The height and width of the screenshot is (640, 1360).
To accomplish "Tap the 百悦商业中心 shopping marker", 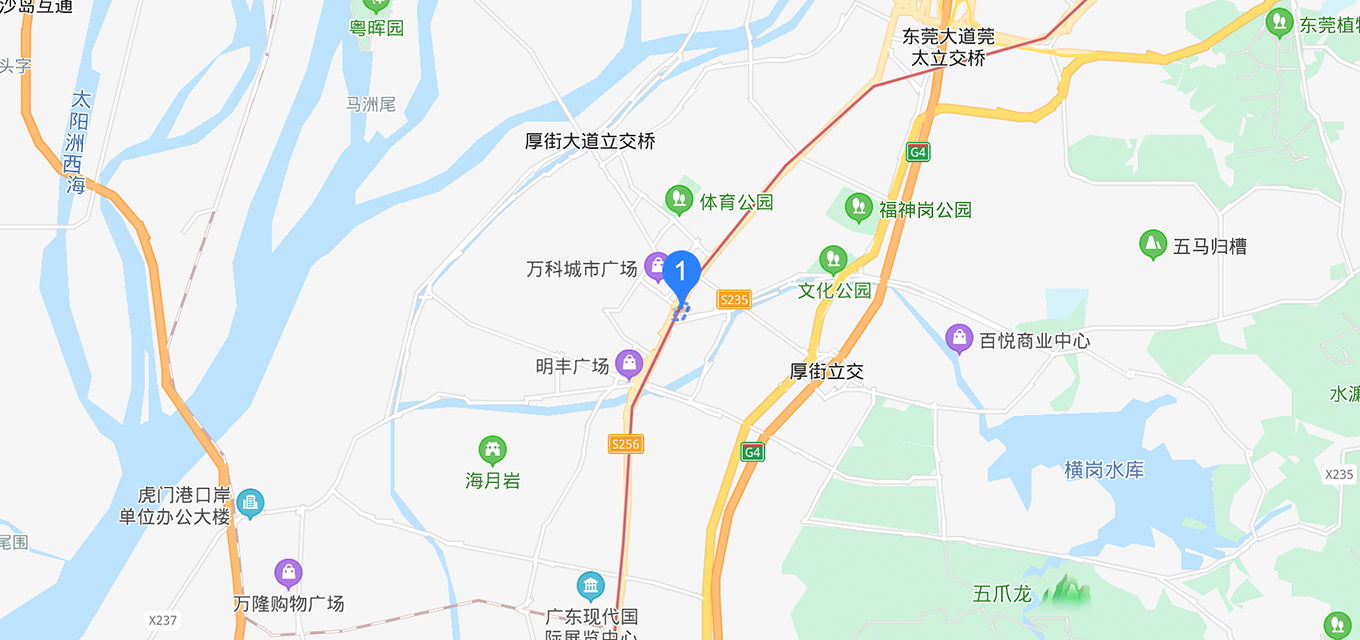I will (959, 339).
